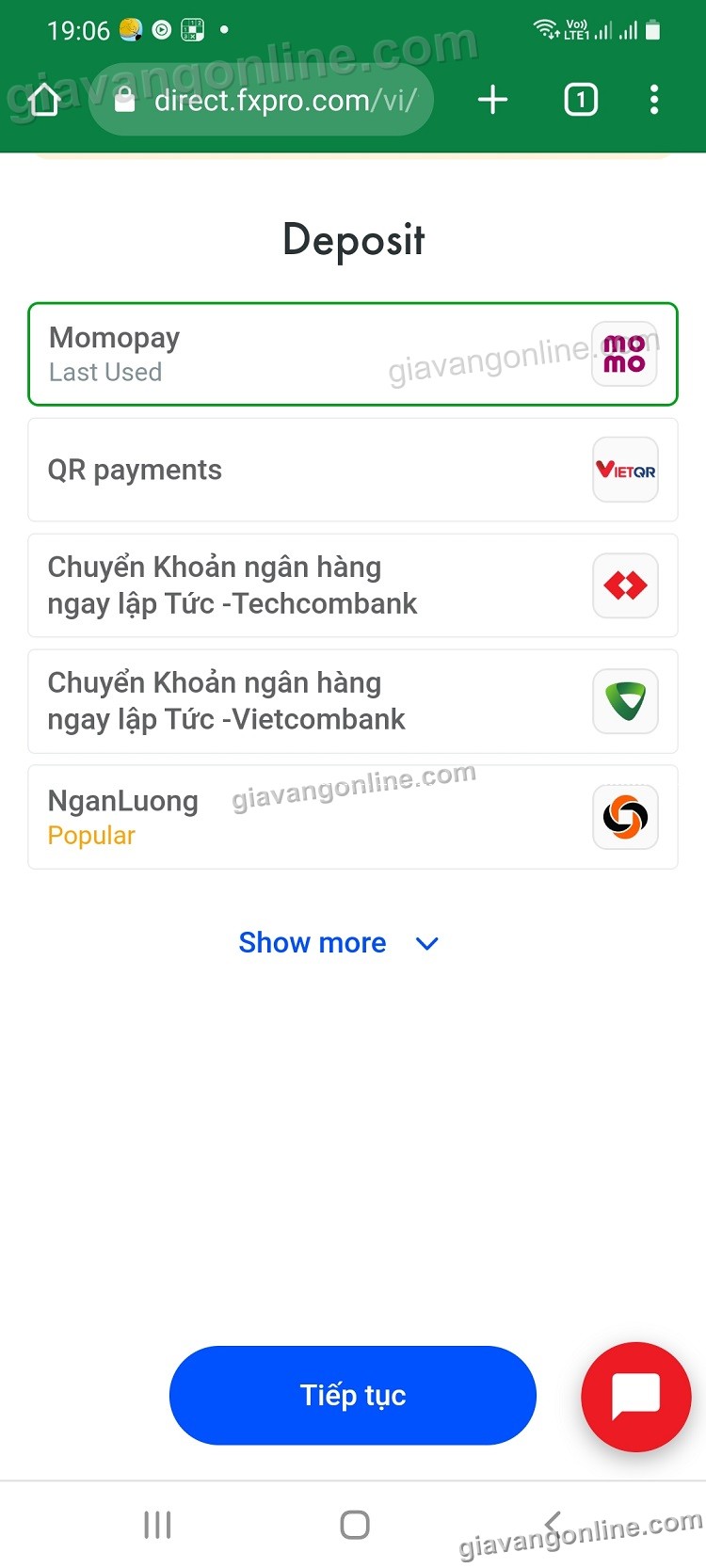The width and height of the screenshot is (706, 1568).
Task: Expand Show more deposit methods
Action: click(338, 942)
